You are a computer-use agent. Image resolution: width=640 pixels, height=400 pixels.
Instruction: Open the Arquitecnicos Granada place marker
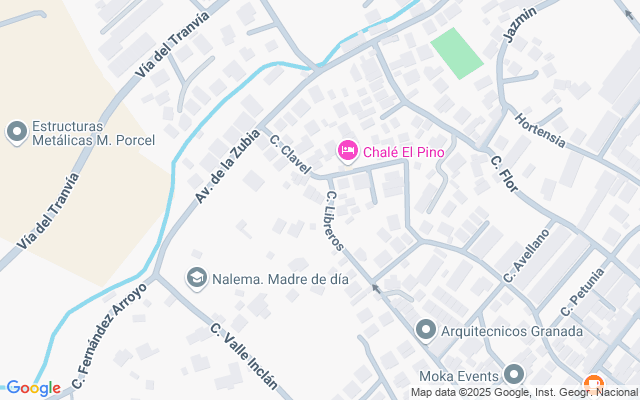pos(426,329)
